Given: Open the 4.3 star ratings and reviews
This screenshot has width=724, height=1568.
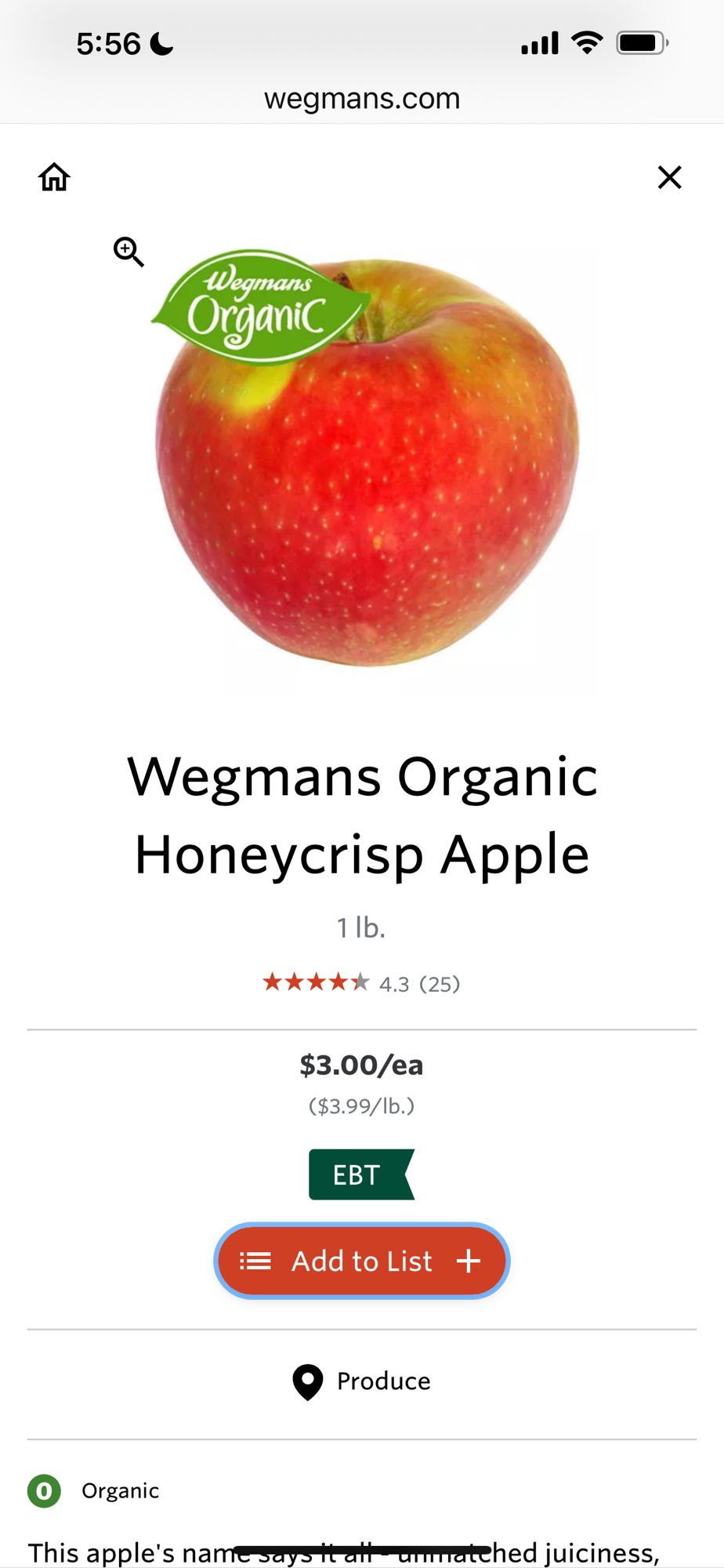Looking at the screenshot, I should tap(361, 983).
